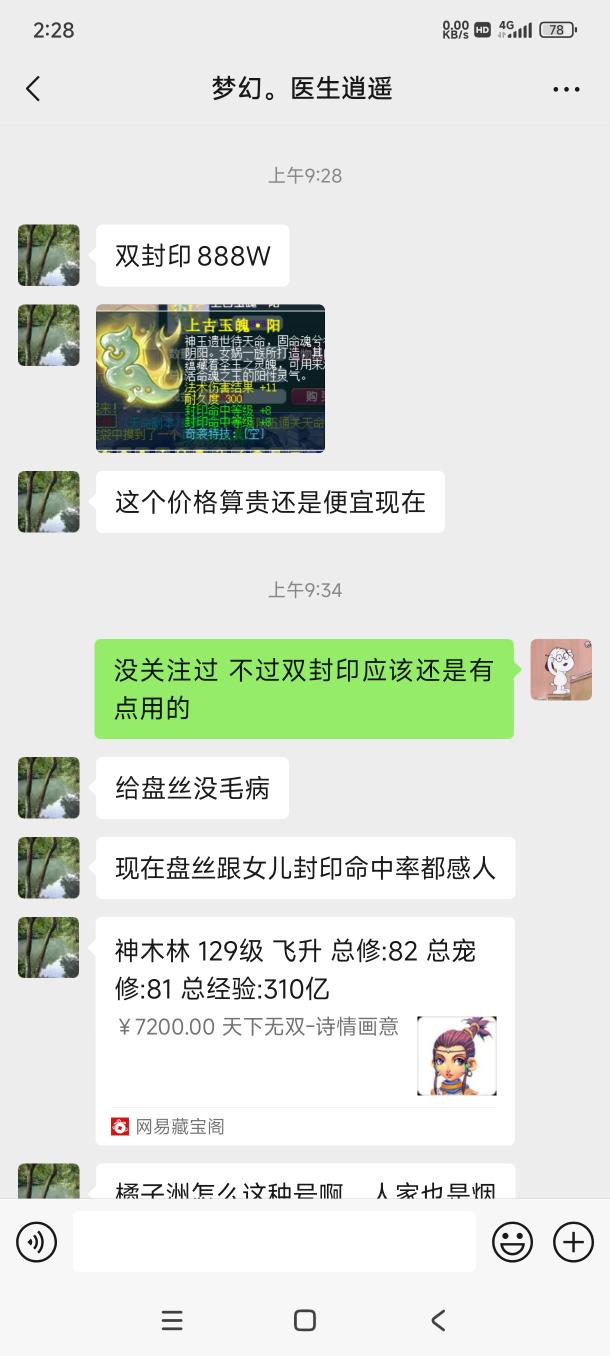
Task: Switch to voice message input
Action: (37, 1242)
